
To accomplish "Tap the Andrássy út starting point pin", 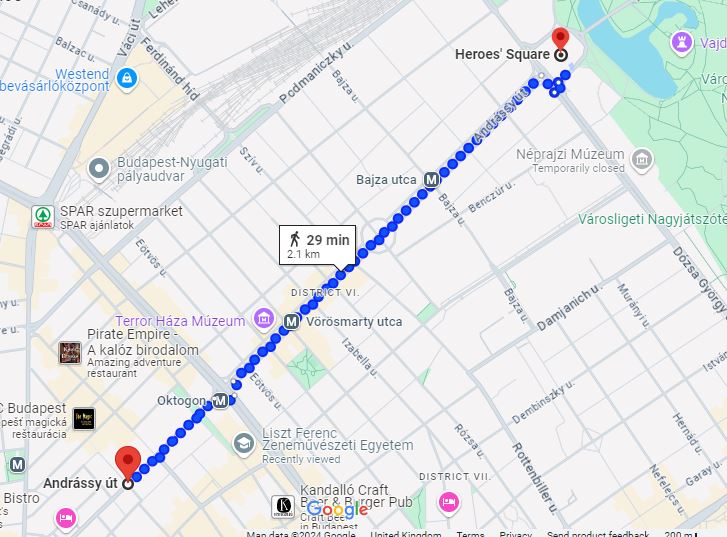I will coord(127,464).
